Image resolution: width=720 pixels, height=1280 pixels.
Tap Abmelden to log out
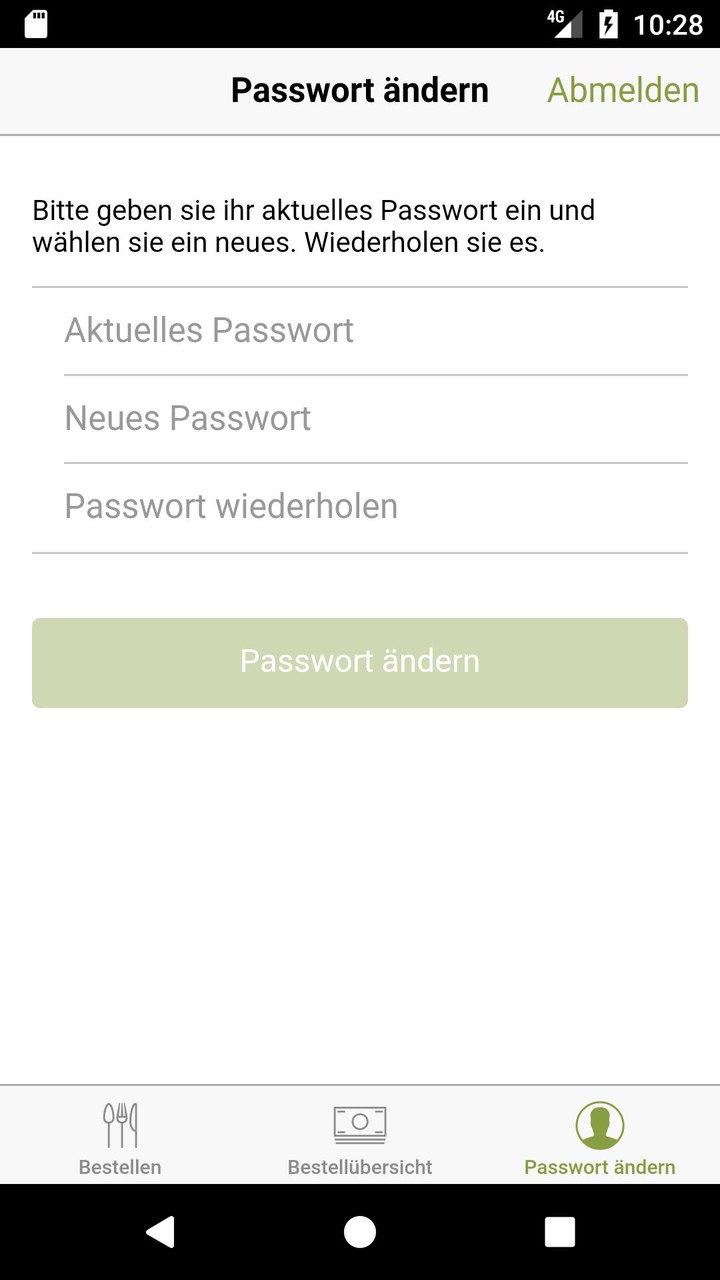[x=622, y=90]
